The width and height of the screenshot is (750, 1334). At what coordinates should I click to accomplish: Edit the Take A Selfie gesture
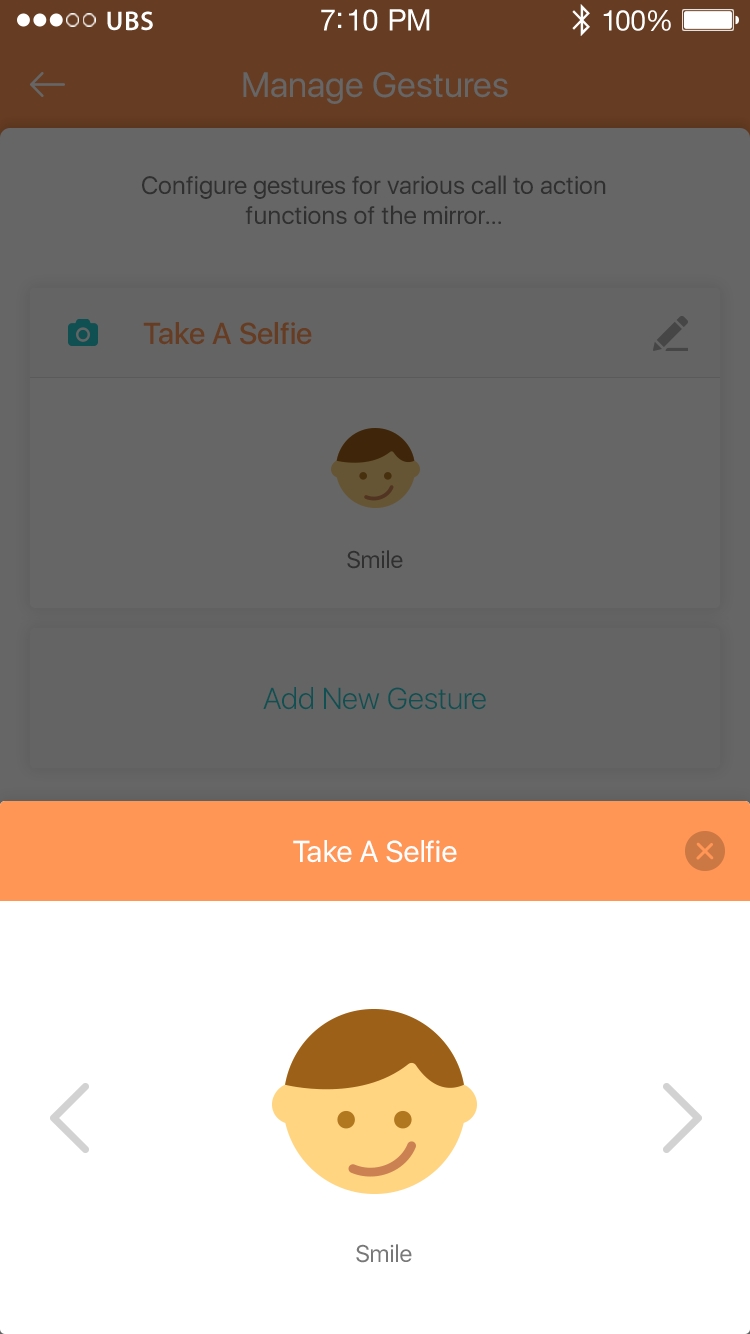click(x=671, y=334)
